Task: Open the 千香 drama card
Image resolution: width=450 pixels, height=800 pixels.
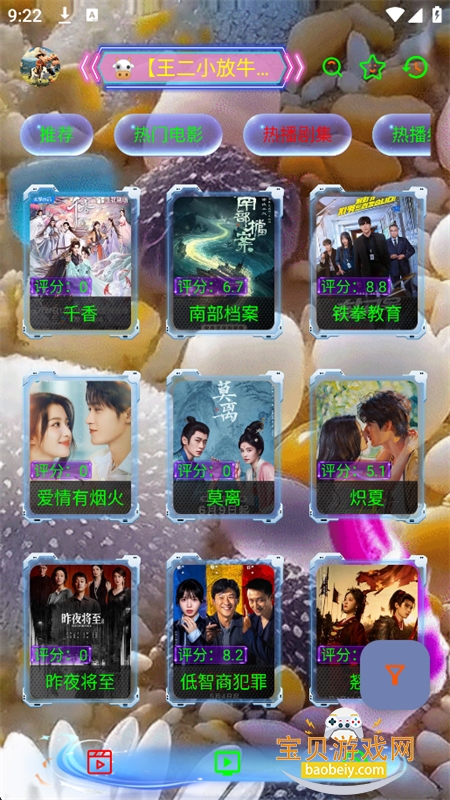Action: tap(81, 261)
